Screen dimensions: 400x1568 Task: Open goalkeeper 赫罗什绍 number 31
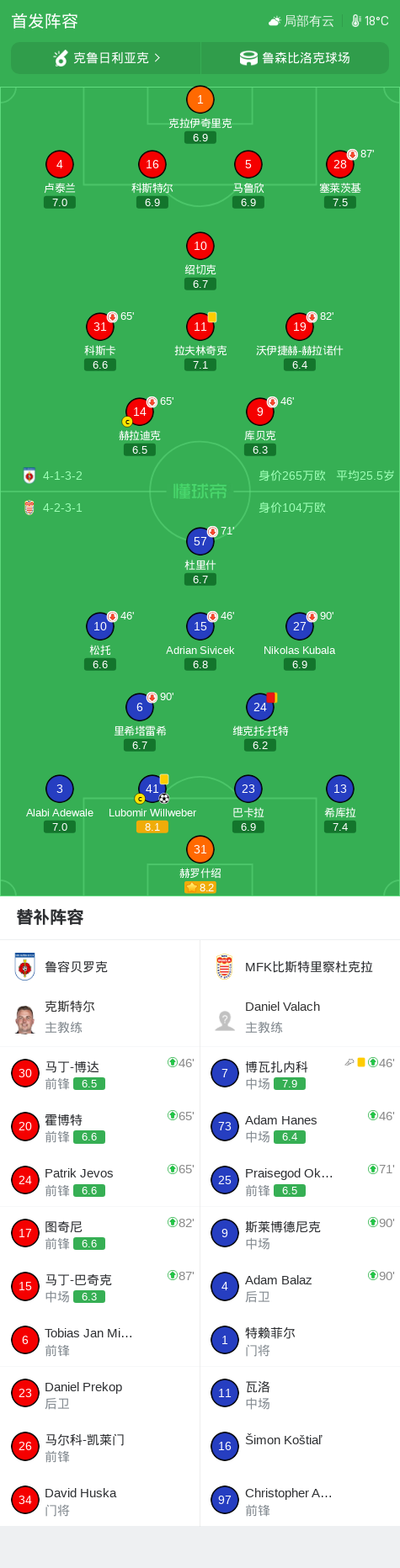200,850
